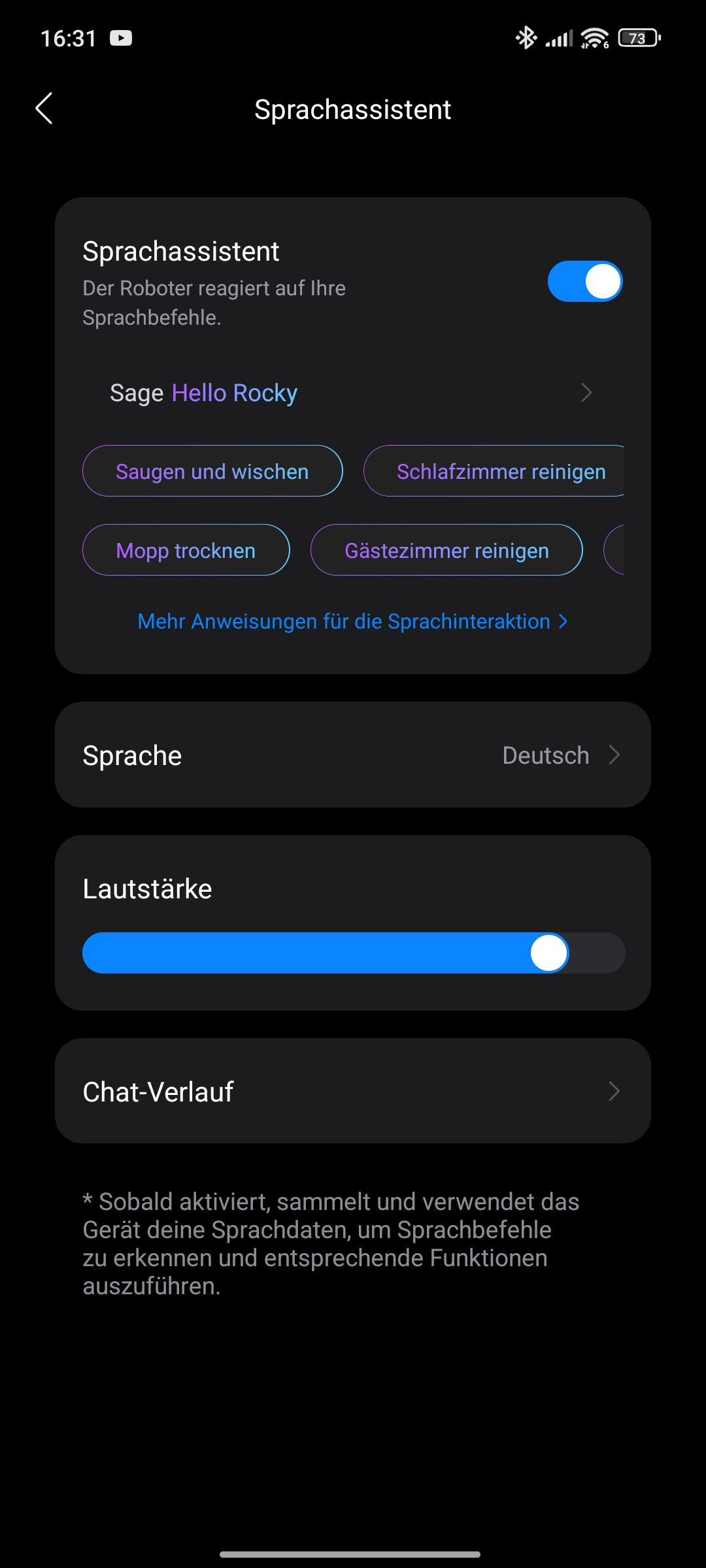Screen dimensions: 706x1568
Task: Select the Saugen und wischen chip
Action: tap(212, 471)
